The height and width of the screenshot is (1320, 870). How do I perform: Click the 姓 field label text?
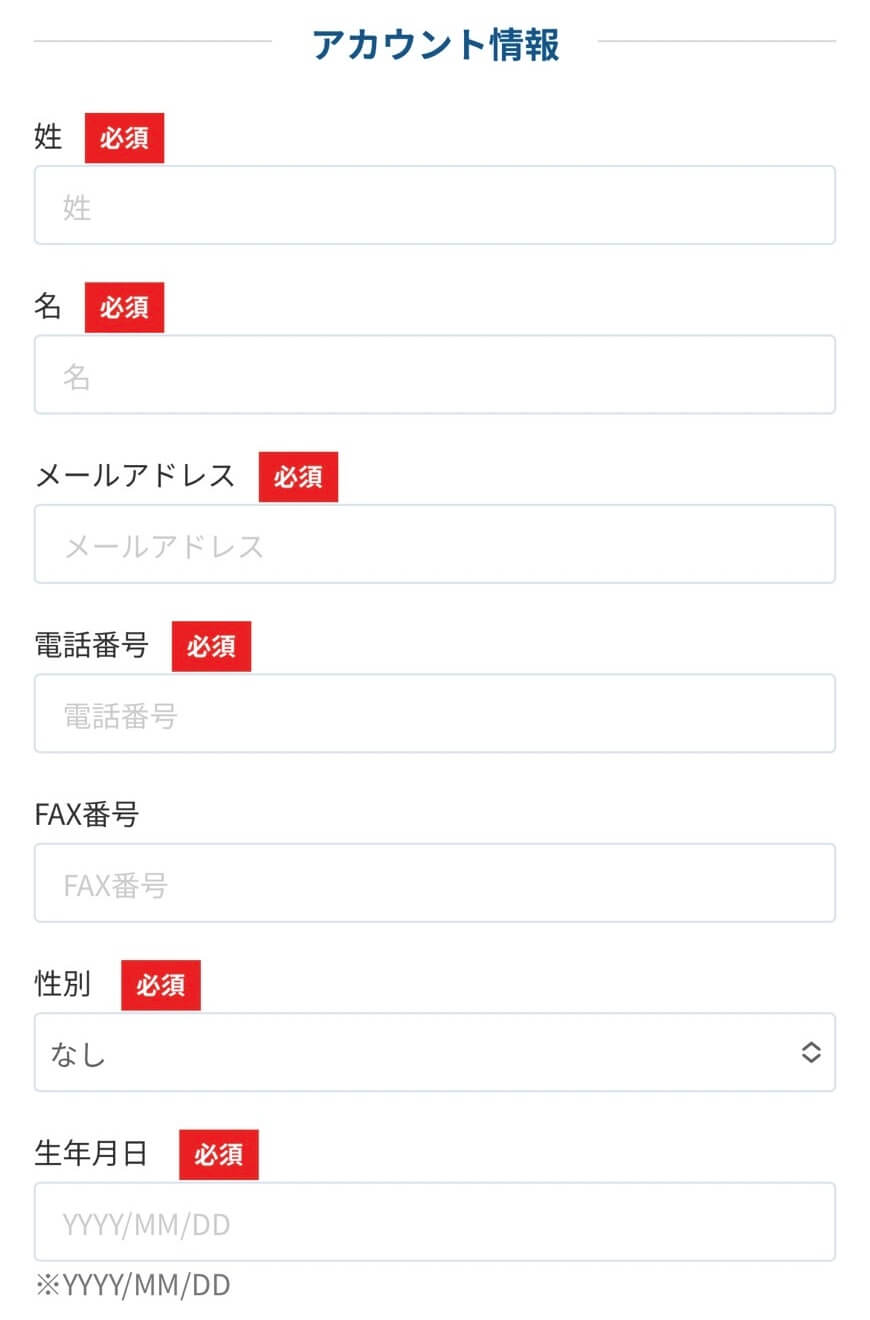click(48, 138)
